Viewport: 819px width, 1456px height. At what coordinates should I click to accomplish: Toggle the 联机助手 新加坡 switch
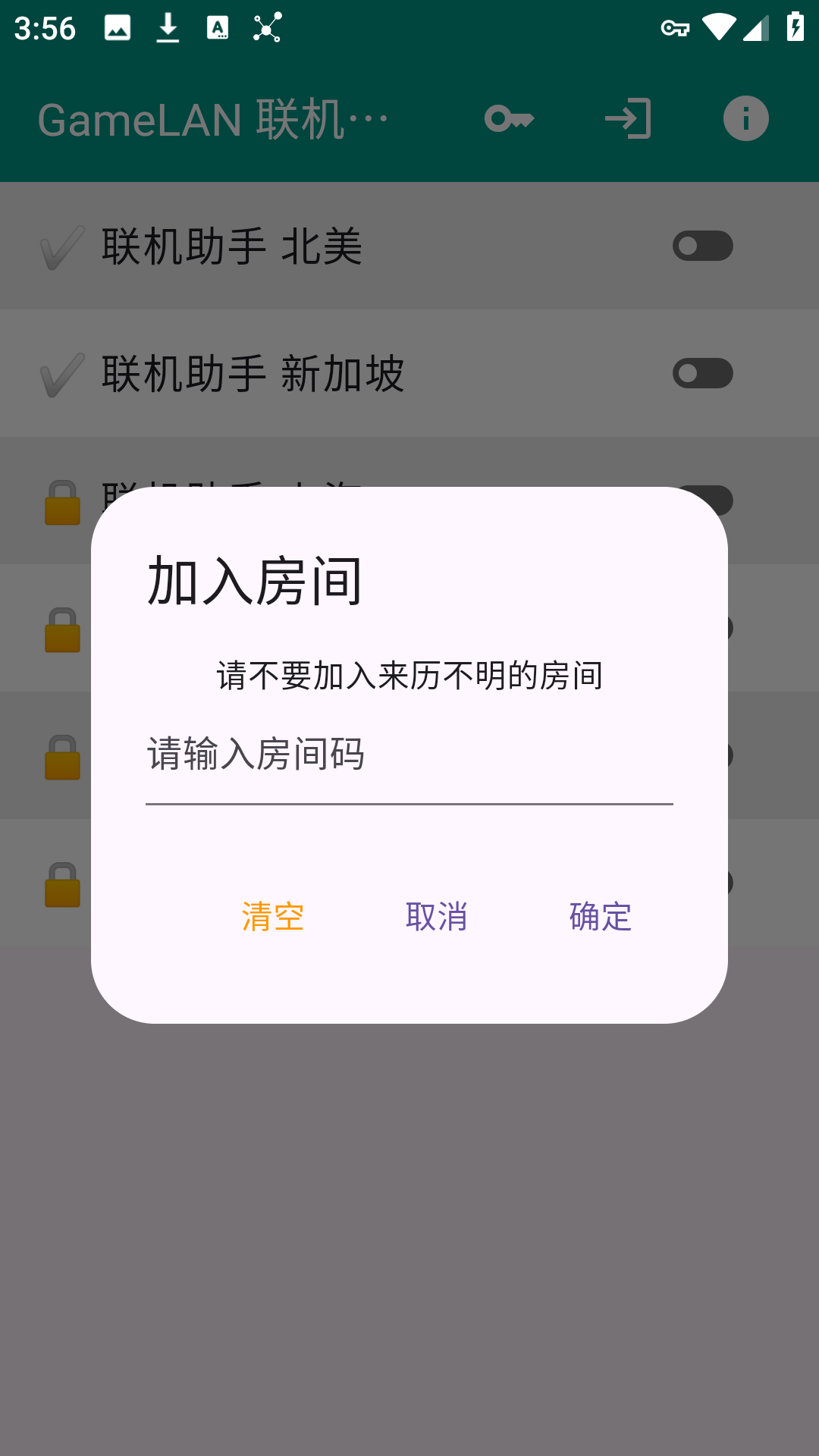(701, 372)
